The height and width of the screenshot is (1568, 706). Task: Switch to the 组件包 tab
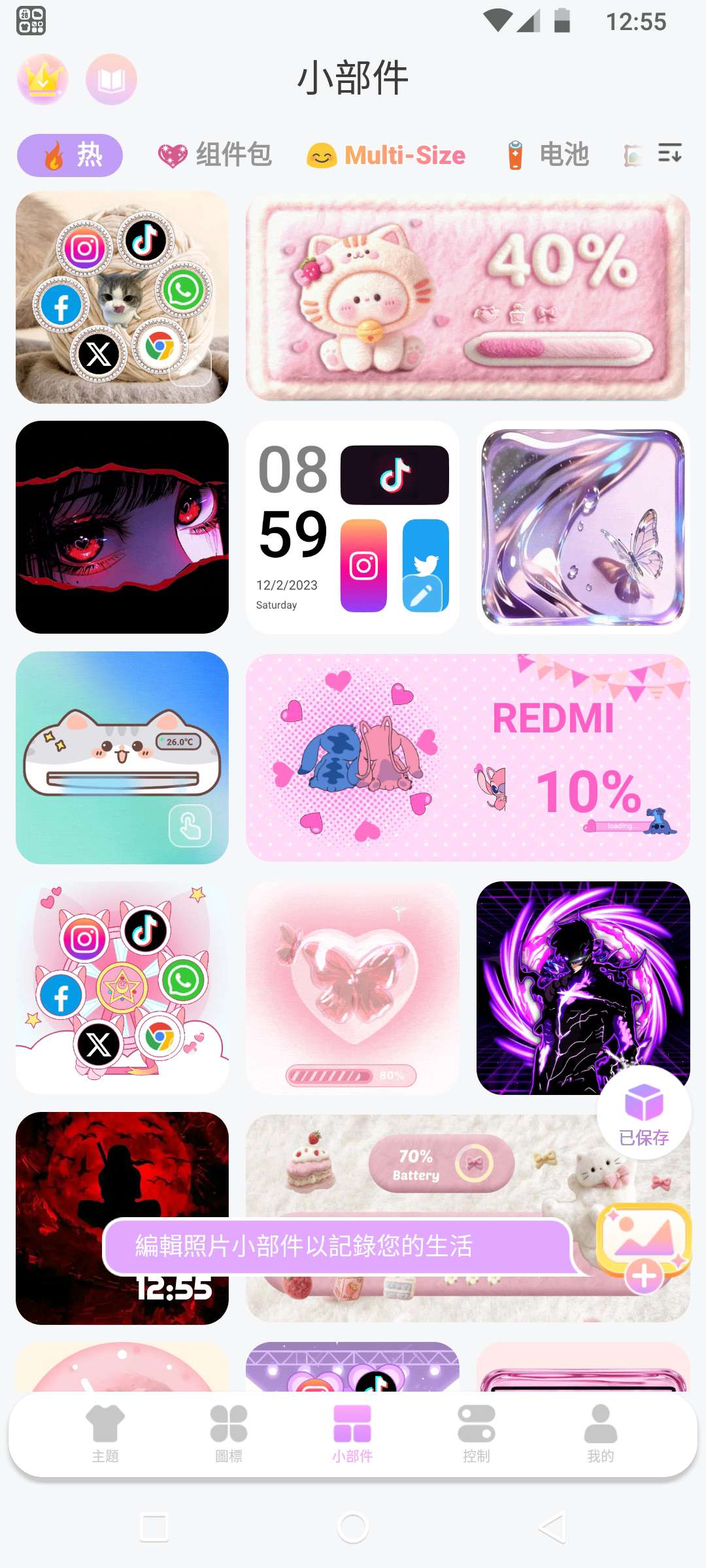[215, 155]
